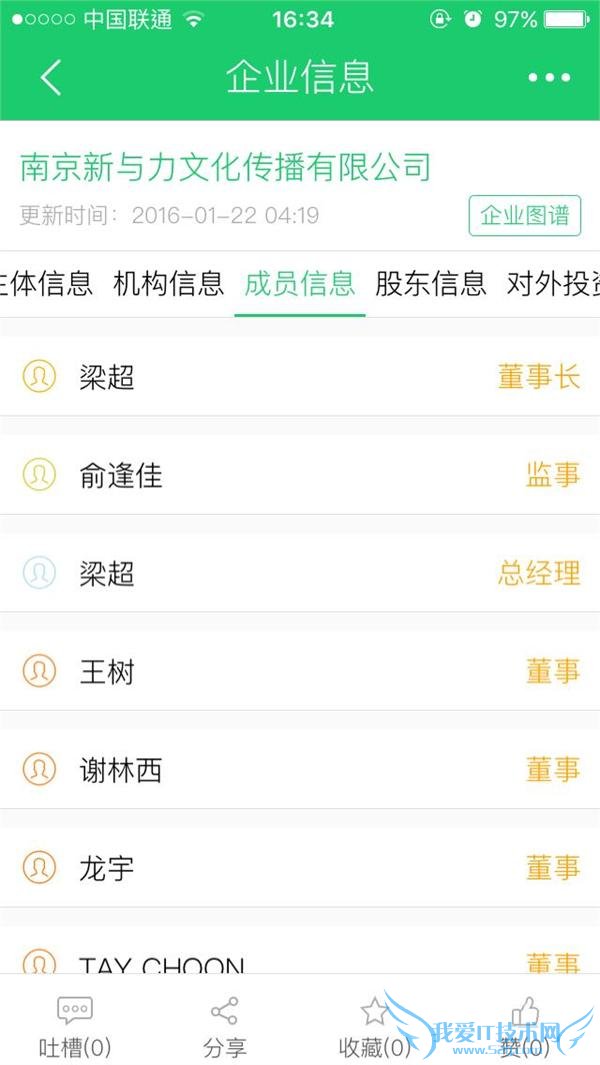Open 梁超 listed as 总经理
The image size is (600, 1065).
point(300,573)
